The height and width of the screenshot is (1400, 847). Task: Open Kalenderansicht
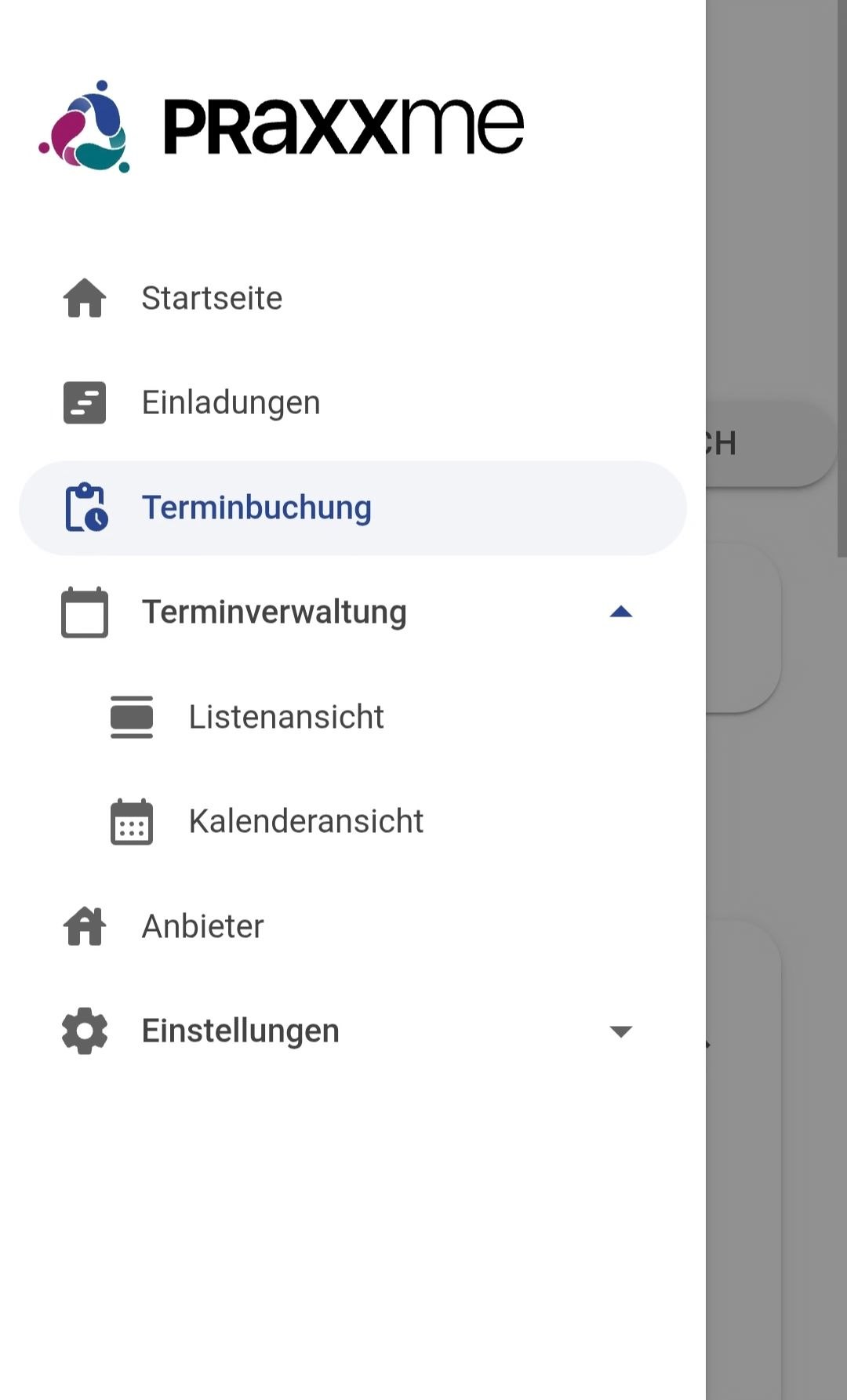[306, 821]
